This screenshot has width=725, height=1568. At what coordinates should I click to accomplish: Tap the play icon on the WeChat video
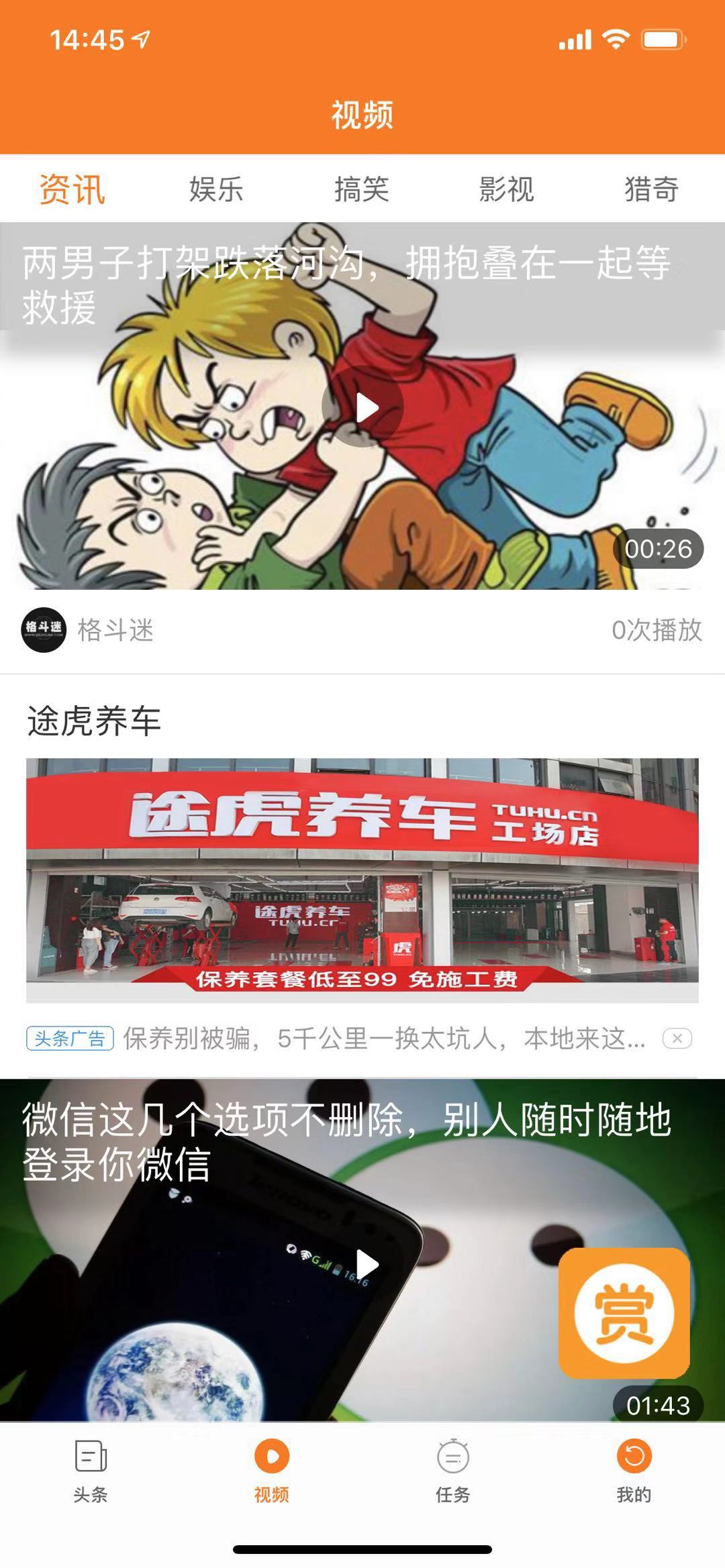(x=366, y=1260)
